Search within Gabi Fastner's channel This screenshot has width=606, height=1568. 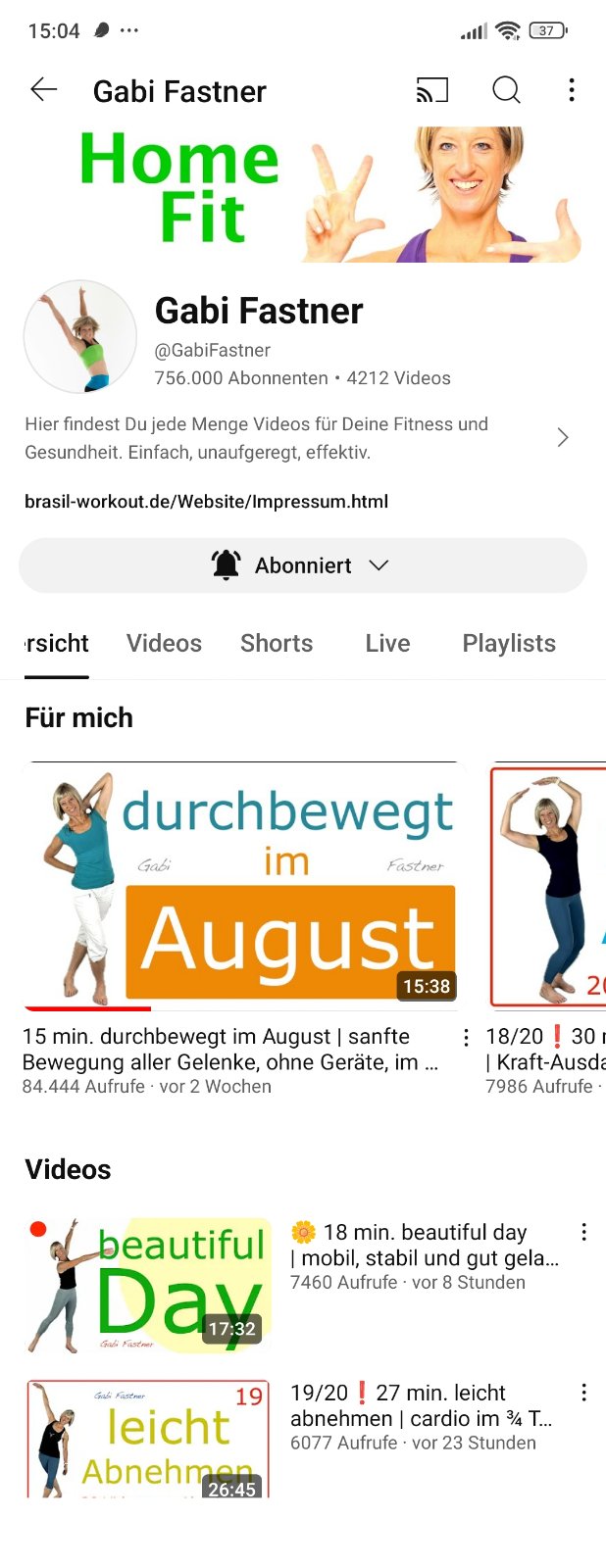pos(506,90)
